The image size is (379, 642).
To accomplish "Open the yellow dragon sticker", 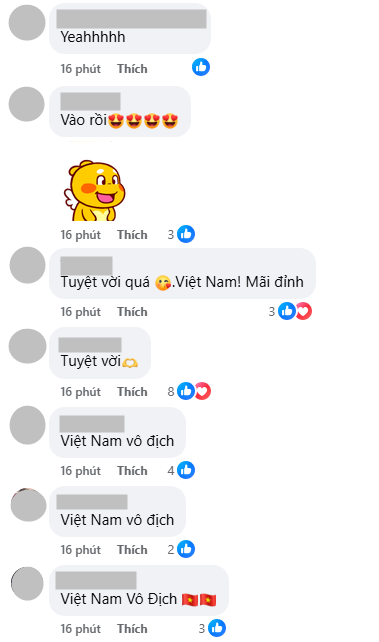I will coord(95,190).
